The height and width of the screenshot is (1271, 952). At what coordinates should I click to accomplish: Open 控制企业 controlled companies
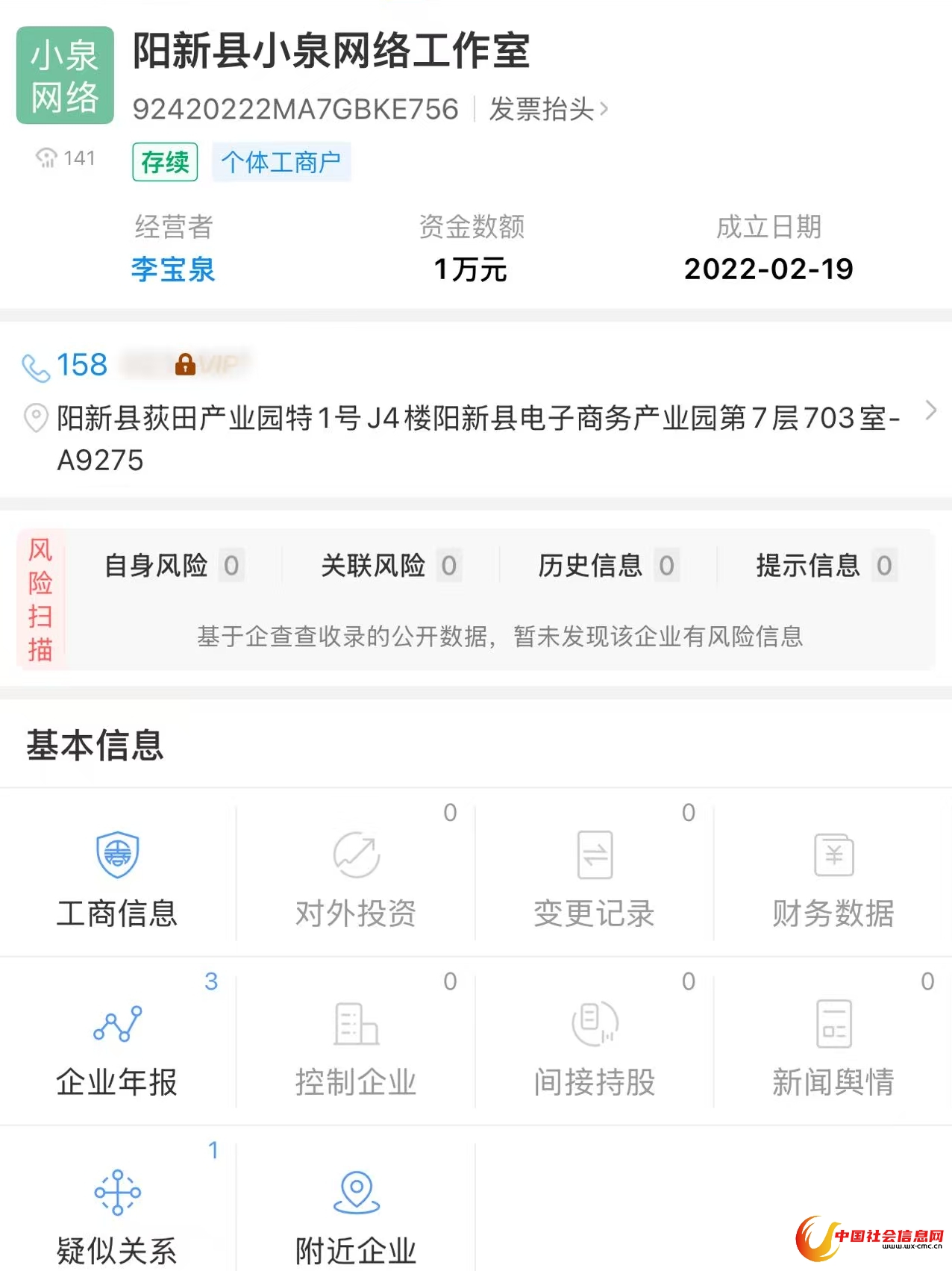(356, 1046)
